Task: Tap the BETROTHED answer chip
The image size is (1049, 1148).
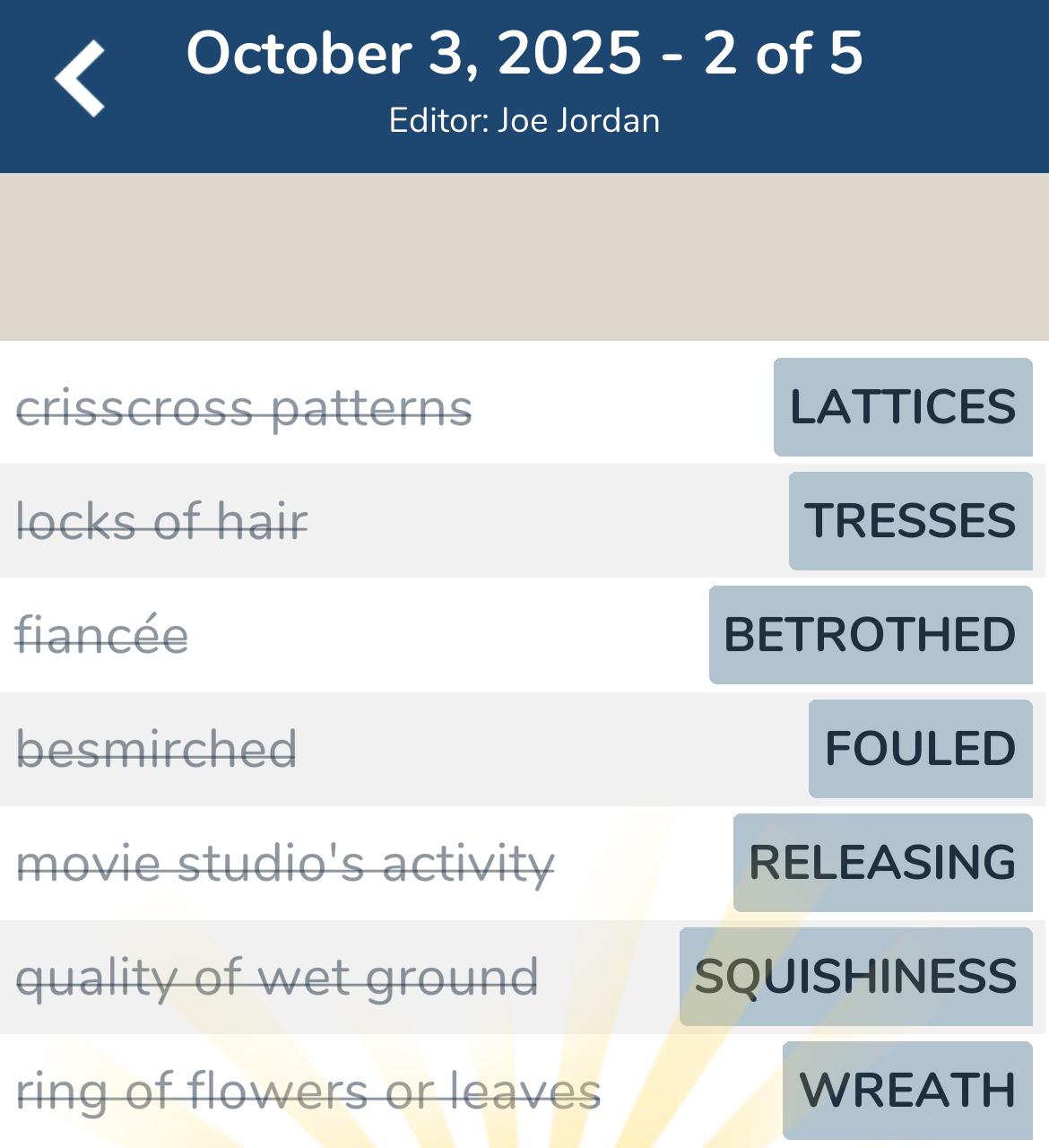Action: pyautogui.click(x=871, y=635)
